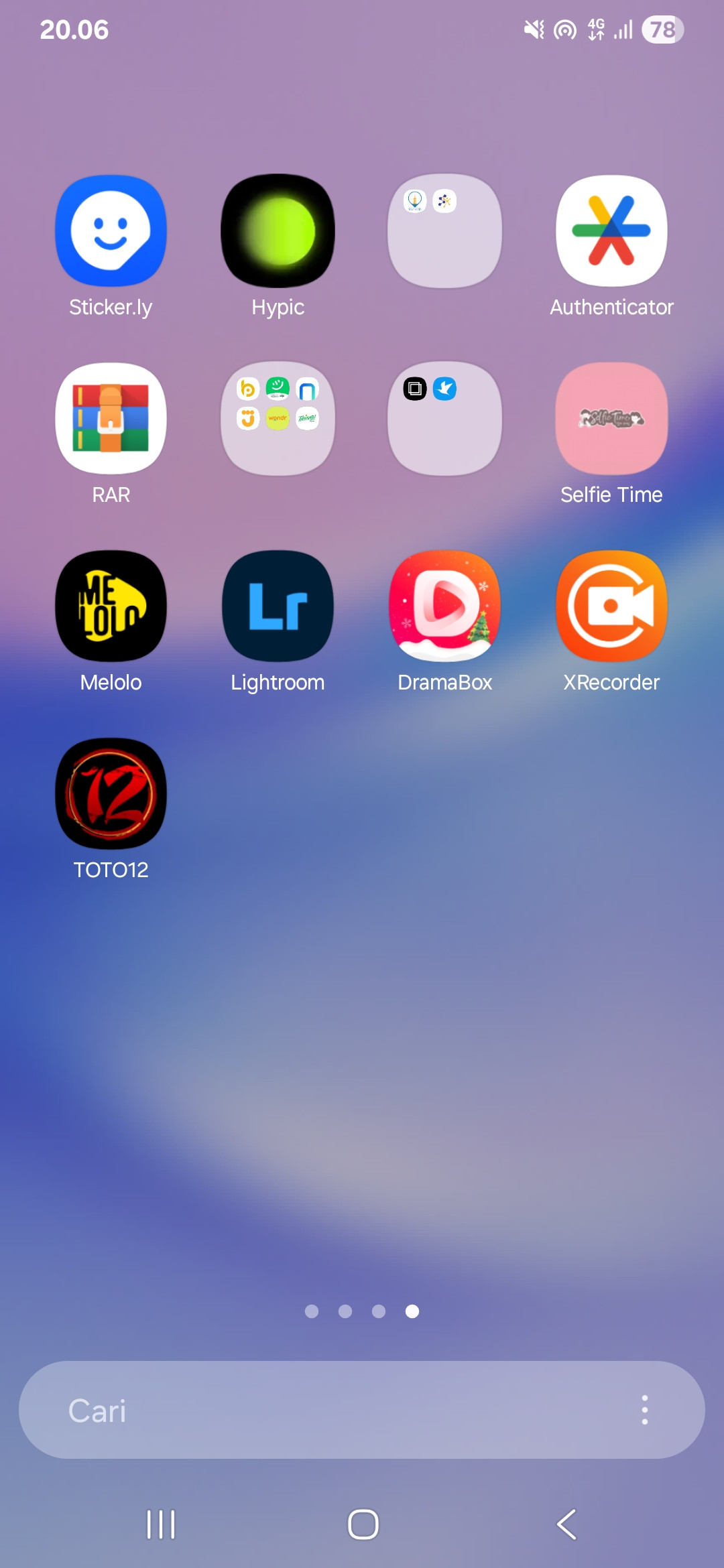The width and height of the screenshot is (724, 1568).
Task: Open the Authenticator app
Action: (611, 231)
